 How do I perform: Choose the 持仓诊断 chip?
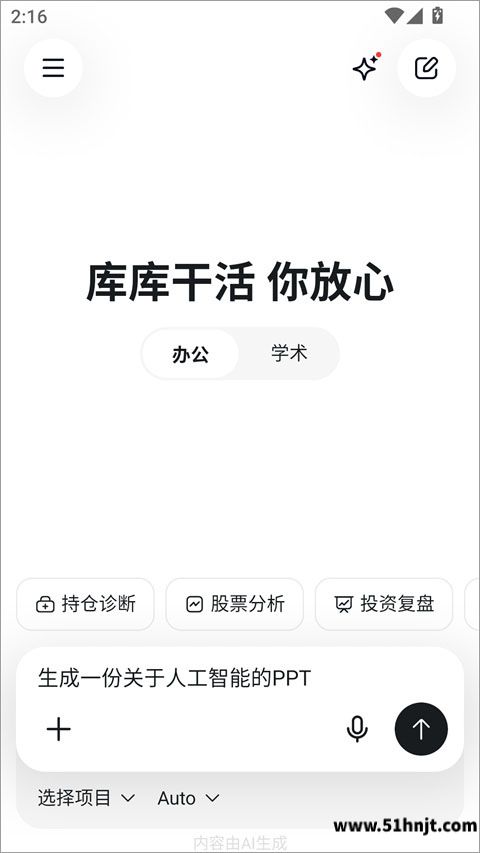[x=85, y=604]
